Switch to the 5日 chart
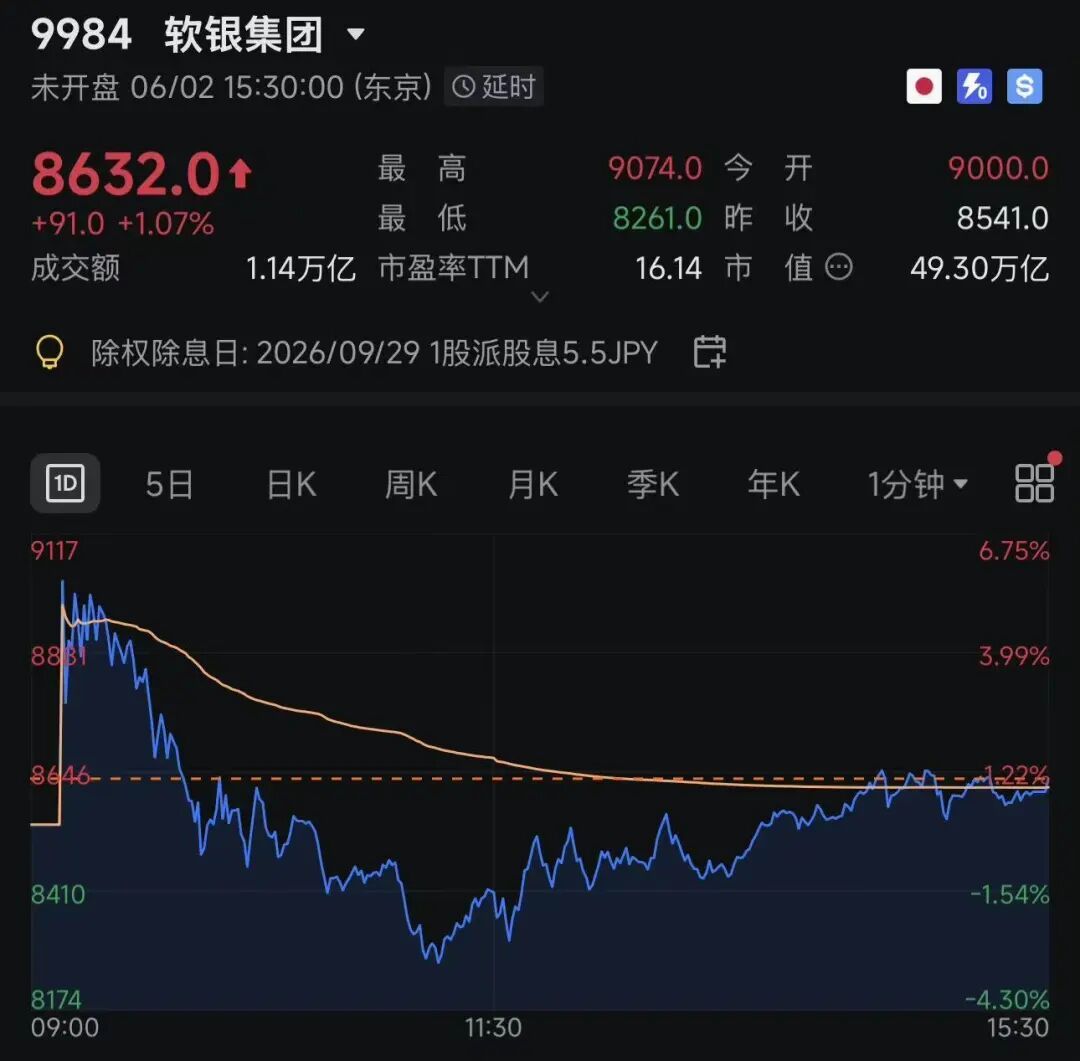The height and width of the screenshot is (1061, 1080). click(169, 484)
